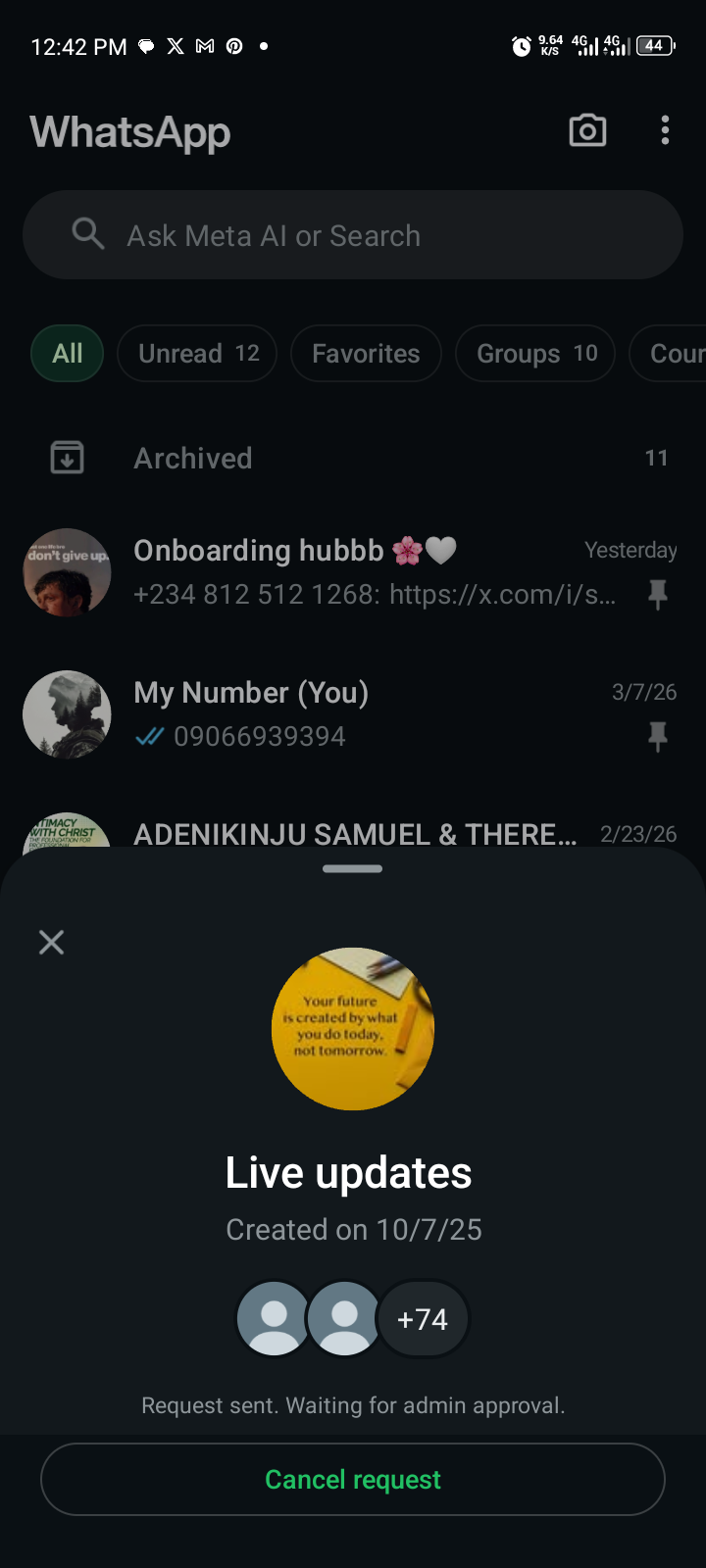Close the Live updates bottom sheet
The height and width of the screenshot is (1568, 706).
pyautogui.click(x=51, y=943)
